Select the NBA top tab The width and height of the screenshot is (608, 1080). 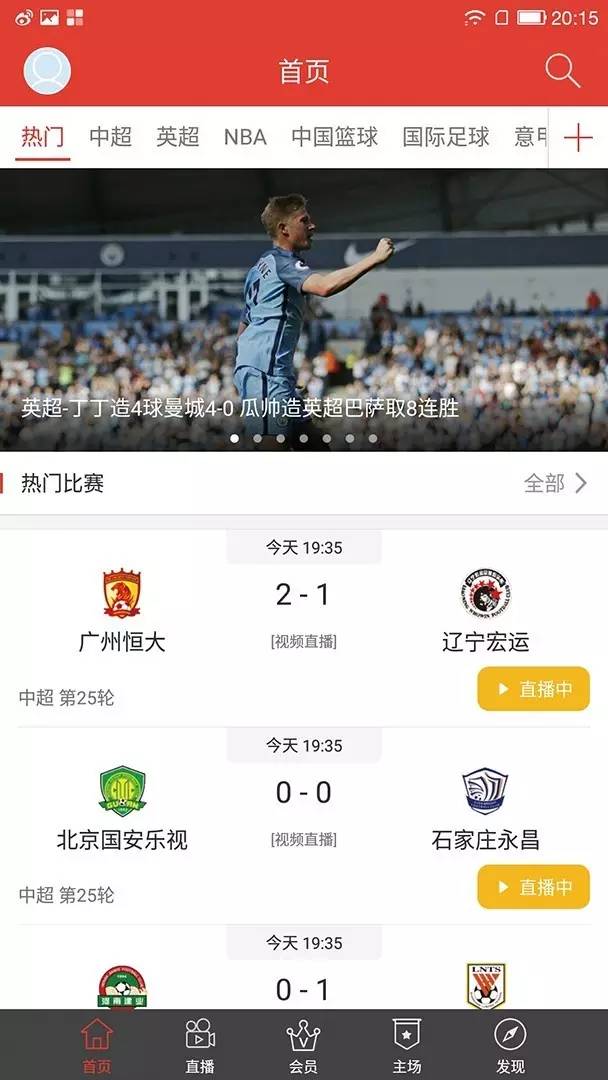[245, 137]
